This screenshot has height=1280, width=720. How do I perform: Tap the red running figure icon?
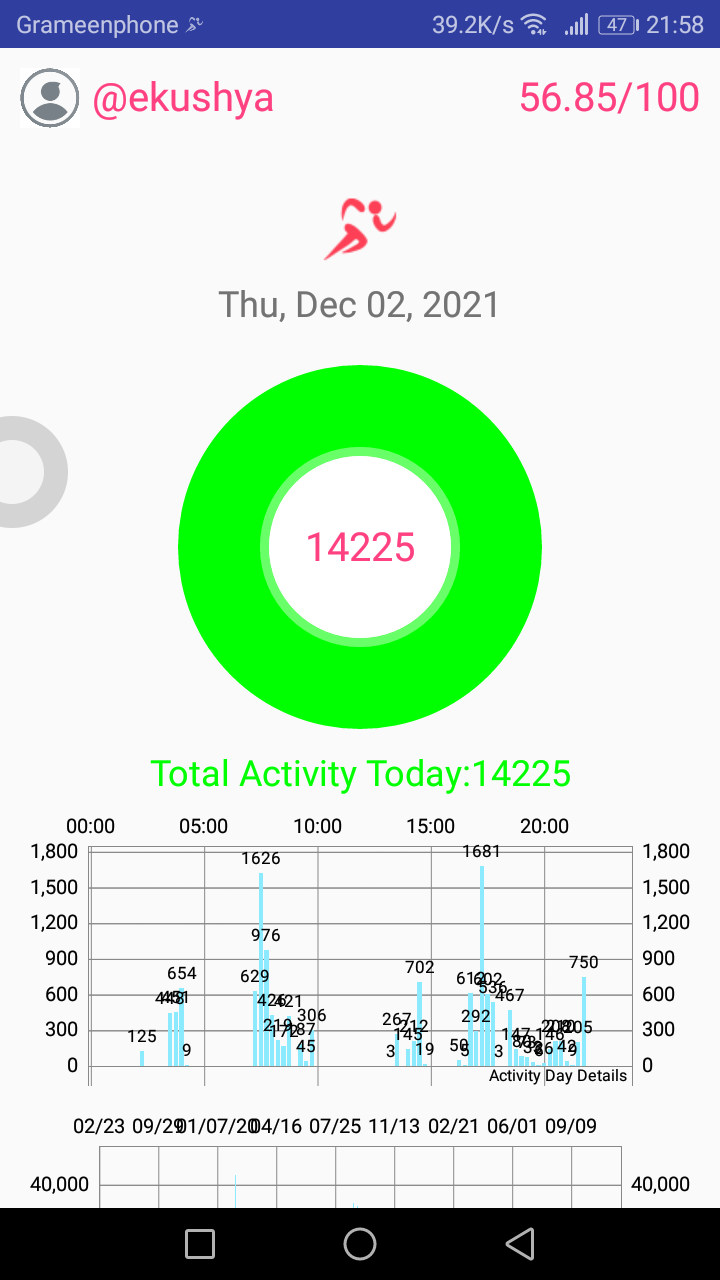(x=360, y=229)
